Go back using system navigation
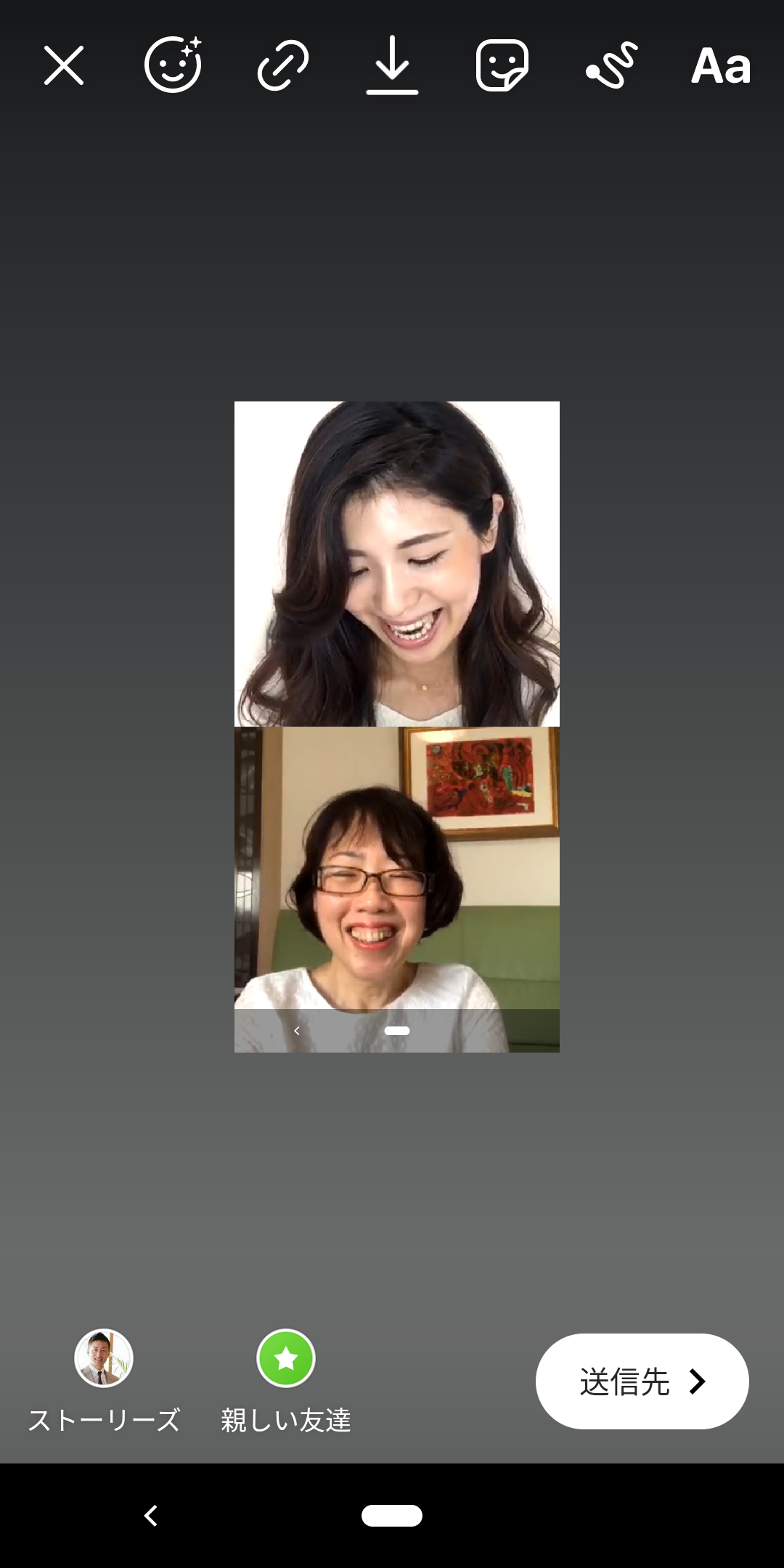Screen dimensions: 784x1568 coord(151,1516)
